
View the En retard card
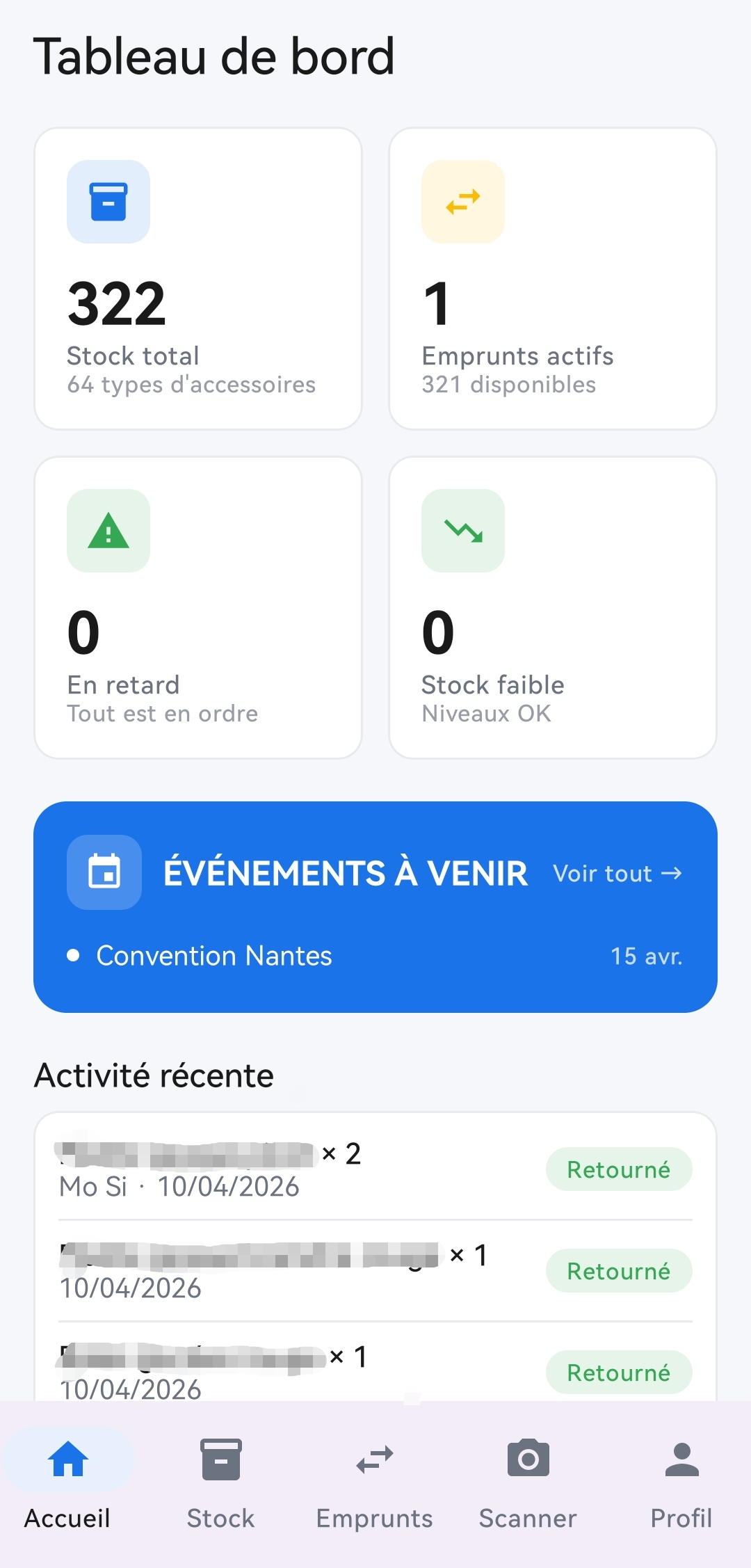click(198, 607)
